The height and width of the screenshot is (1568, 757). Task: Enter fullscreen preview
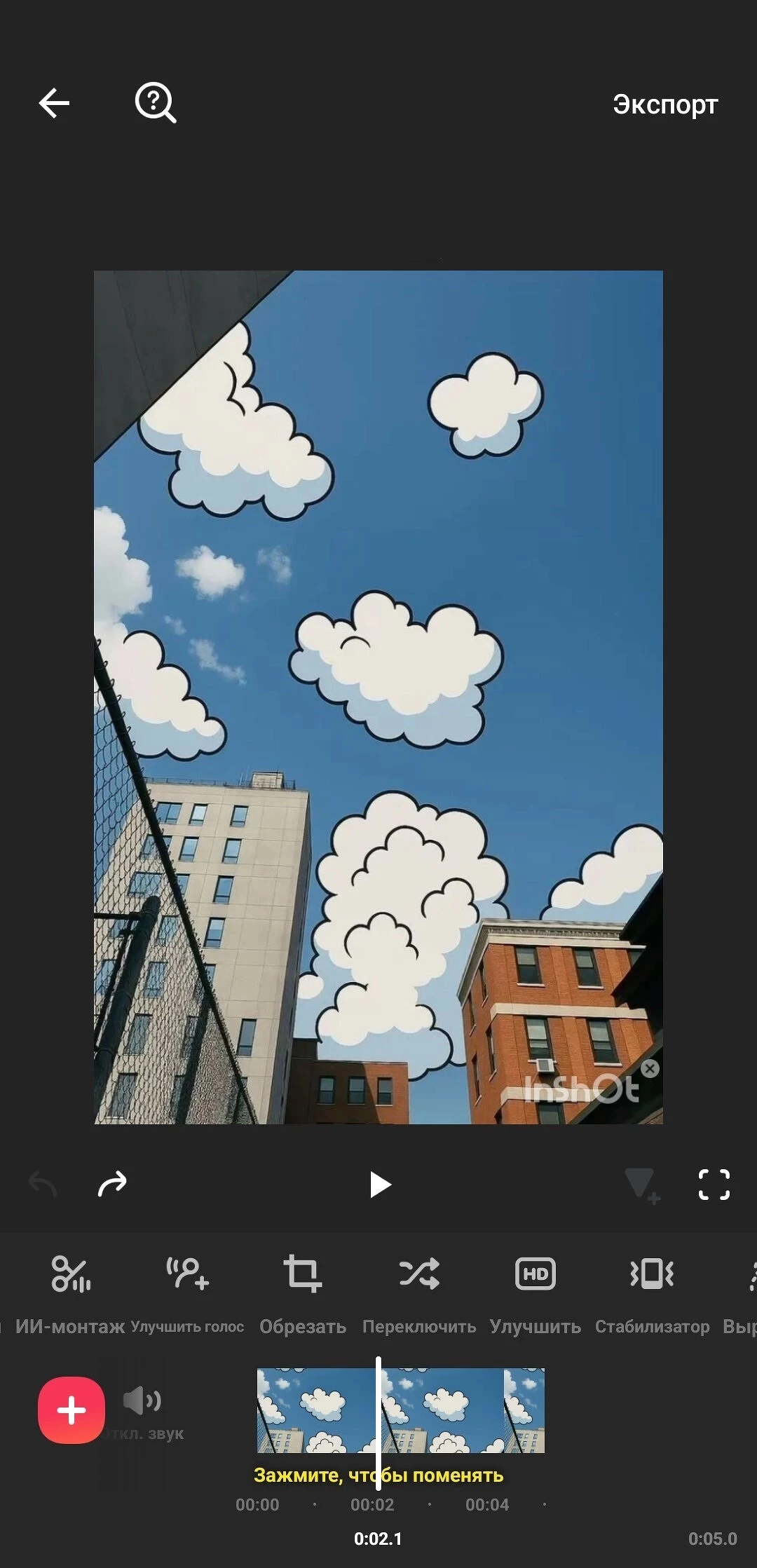click(714, 1185)
